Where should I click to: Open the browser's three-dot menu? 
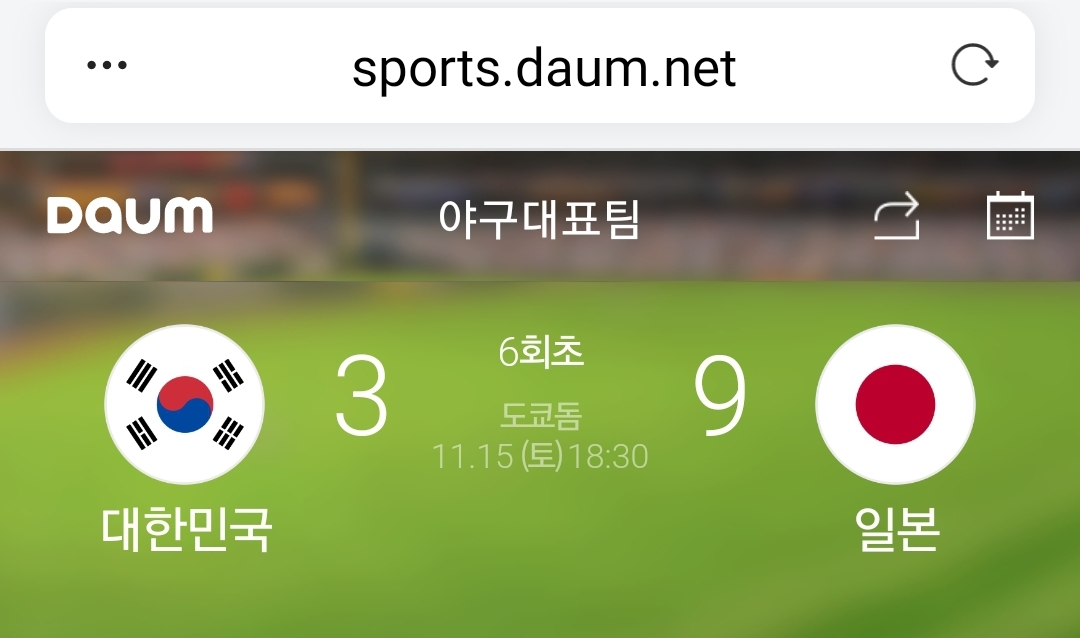107,67
